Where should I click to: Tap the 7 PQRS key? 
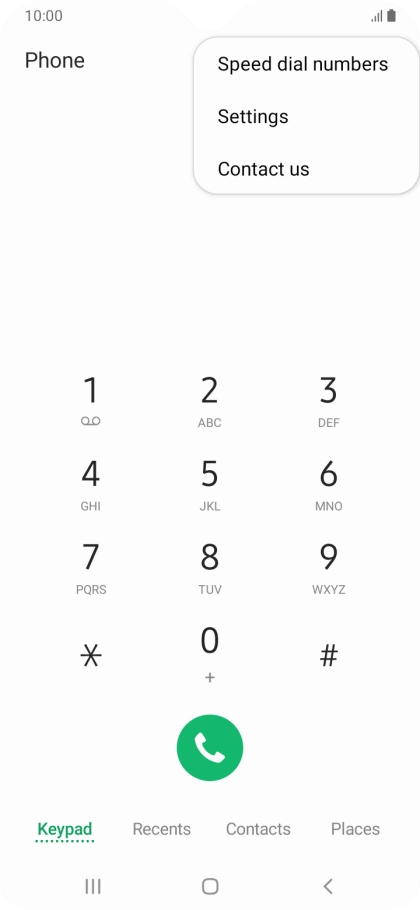[x=90, y=568]
